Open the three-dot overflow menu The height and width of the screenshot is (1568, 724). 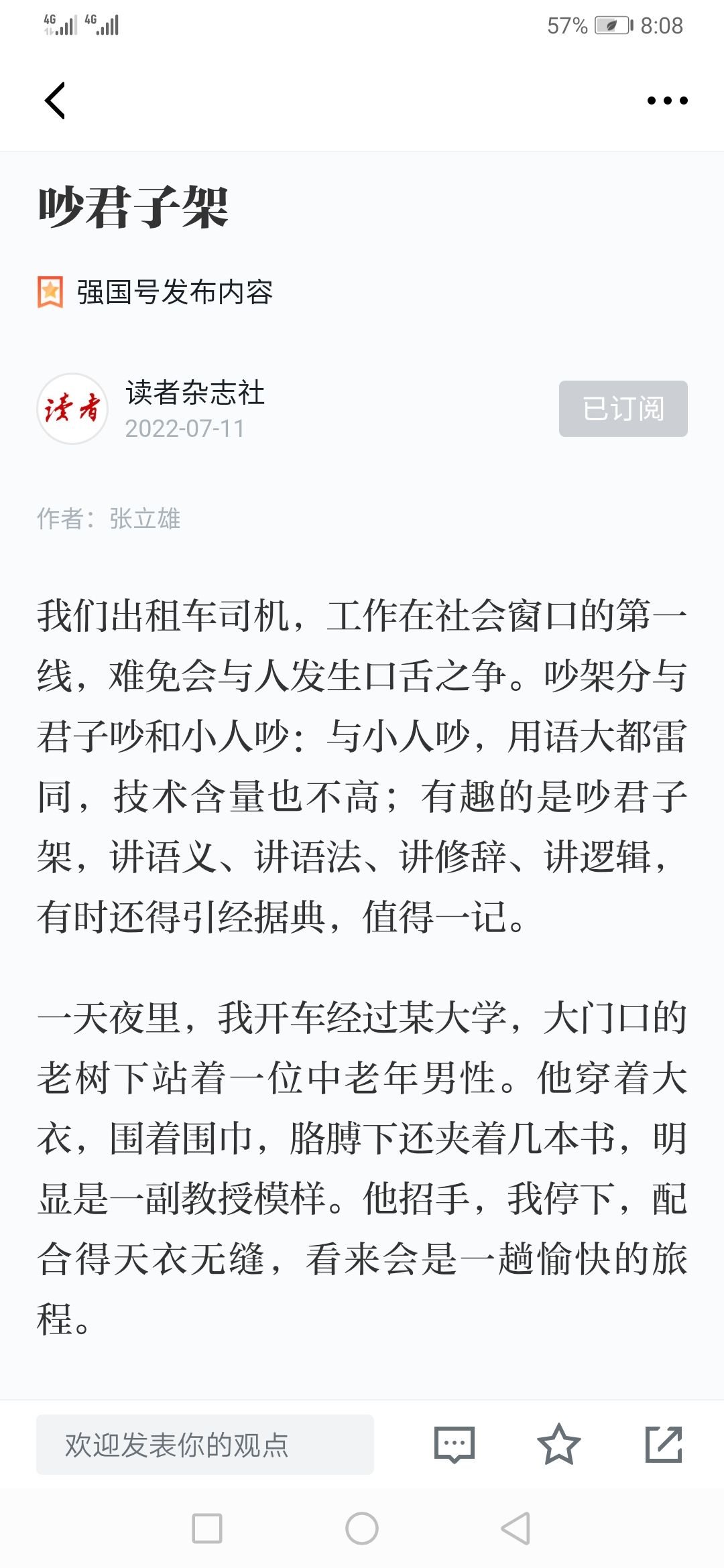point(667,101)
